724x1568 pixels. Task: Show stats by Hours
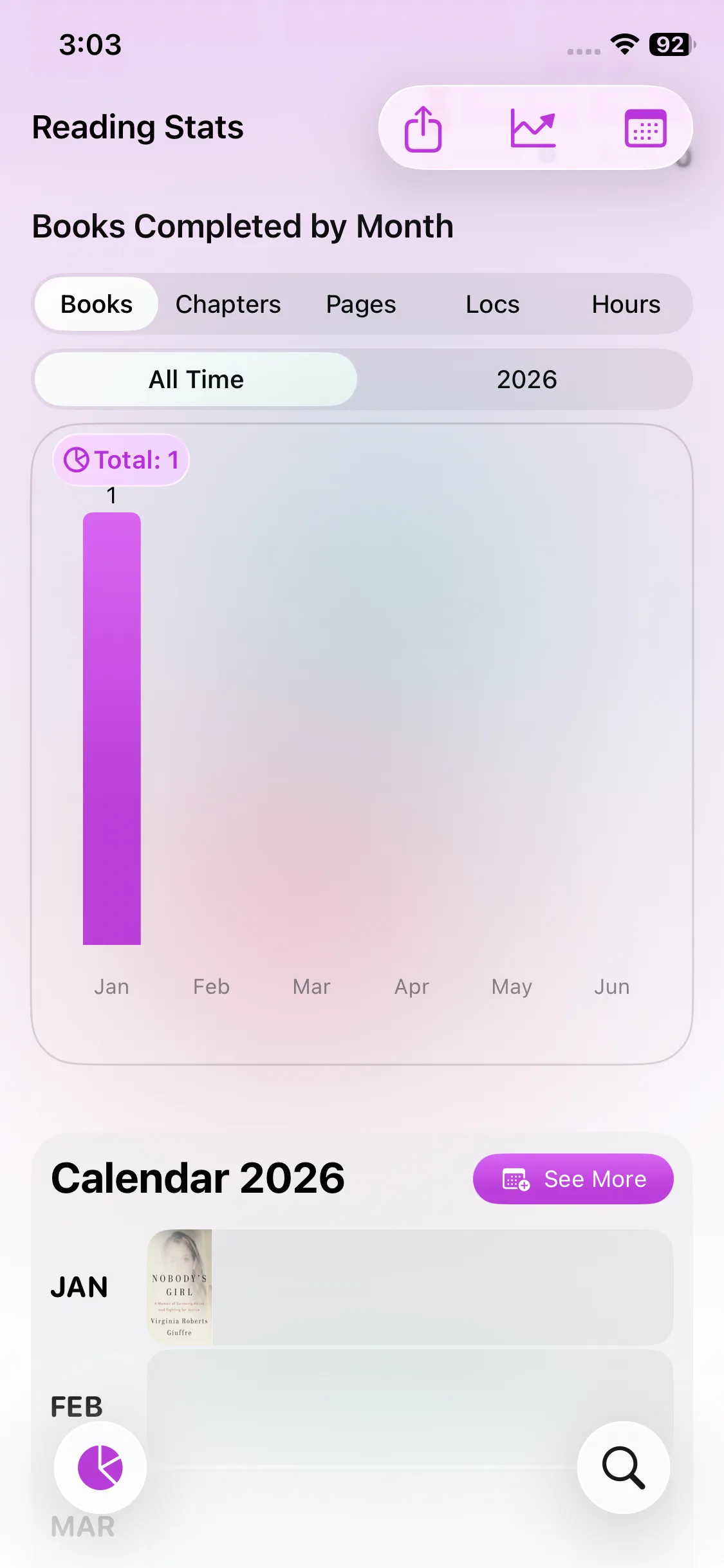pos(626,304)
